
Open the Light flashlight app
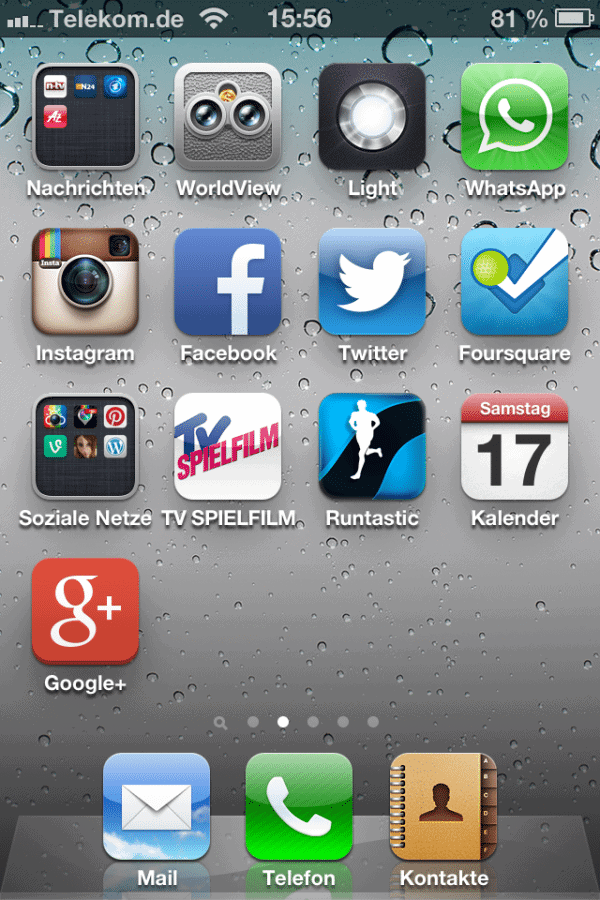[x=372, y=117]
